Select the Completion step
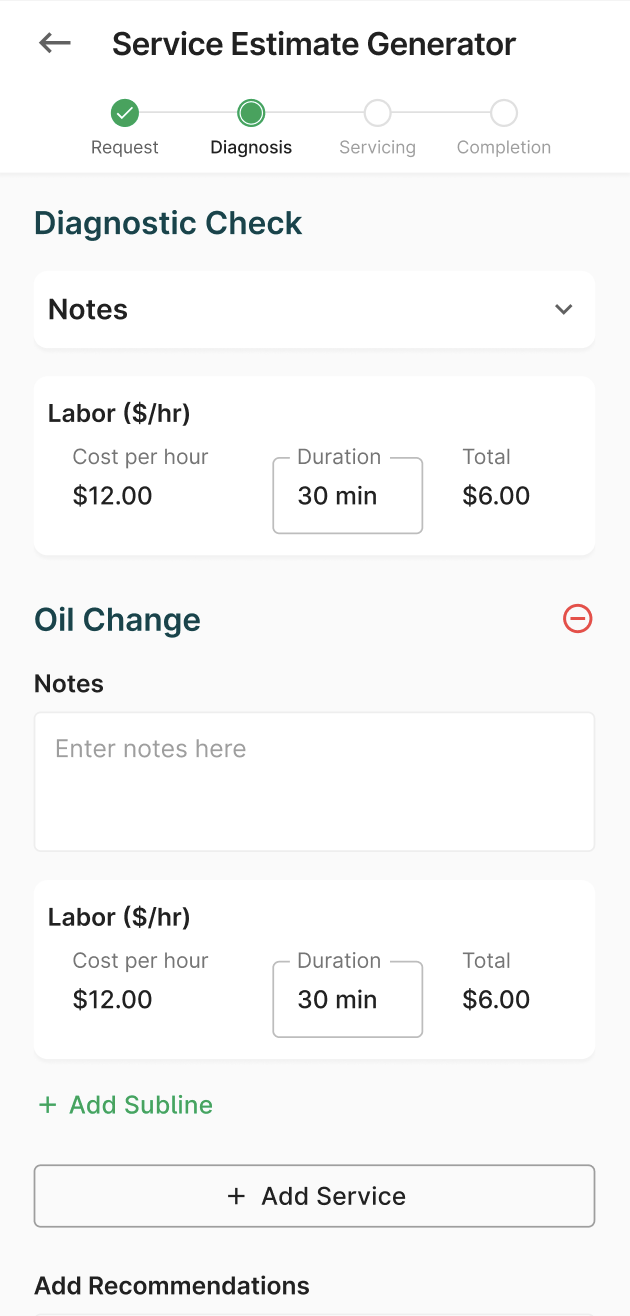630x1316 pixels. [504, 128]
